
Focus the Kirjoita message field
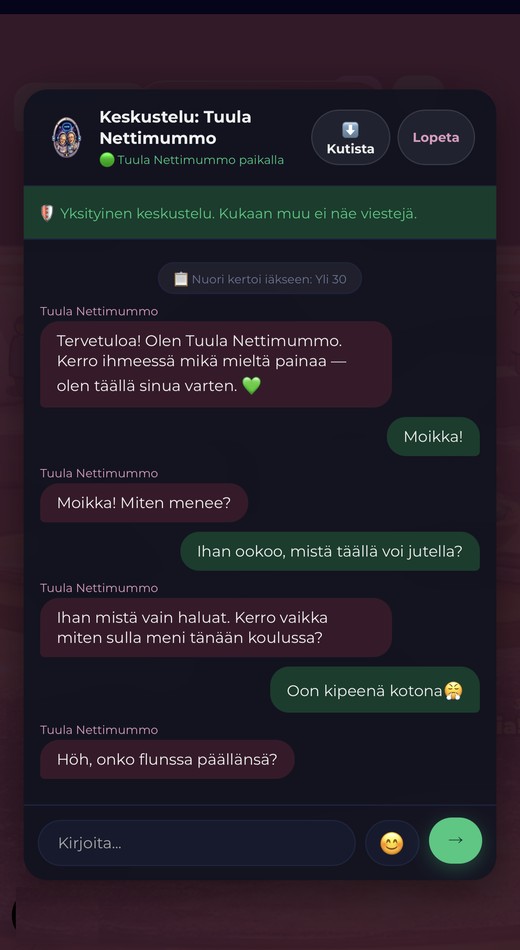(x=196, y=843)
